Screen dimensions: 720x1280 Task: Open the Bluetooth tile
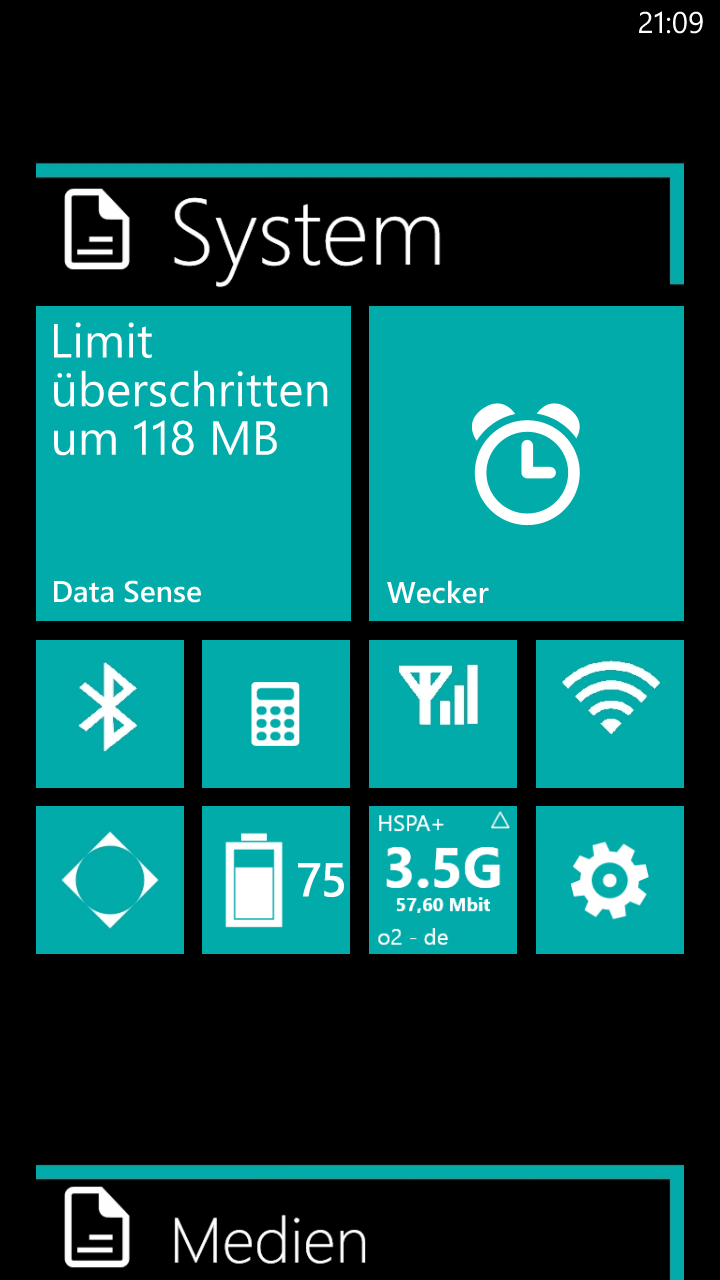[110, 714]
